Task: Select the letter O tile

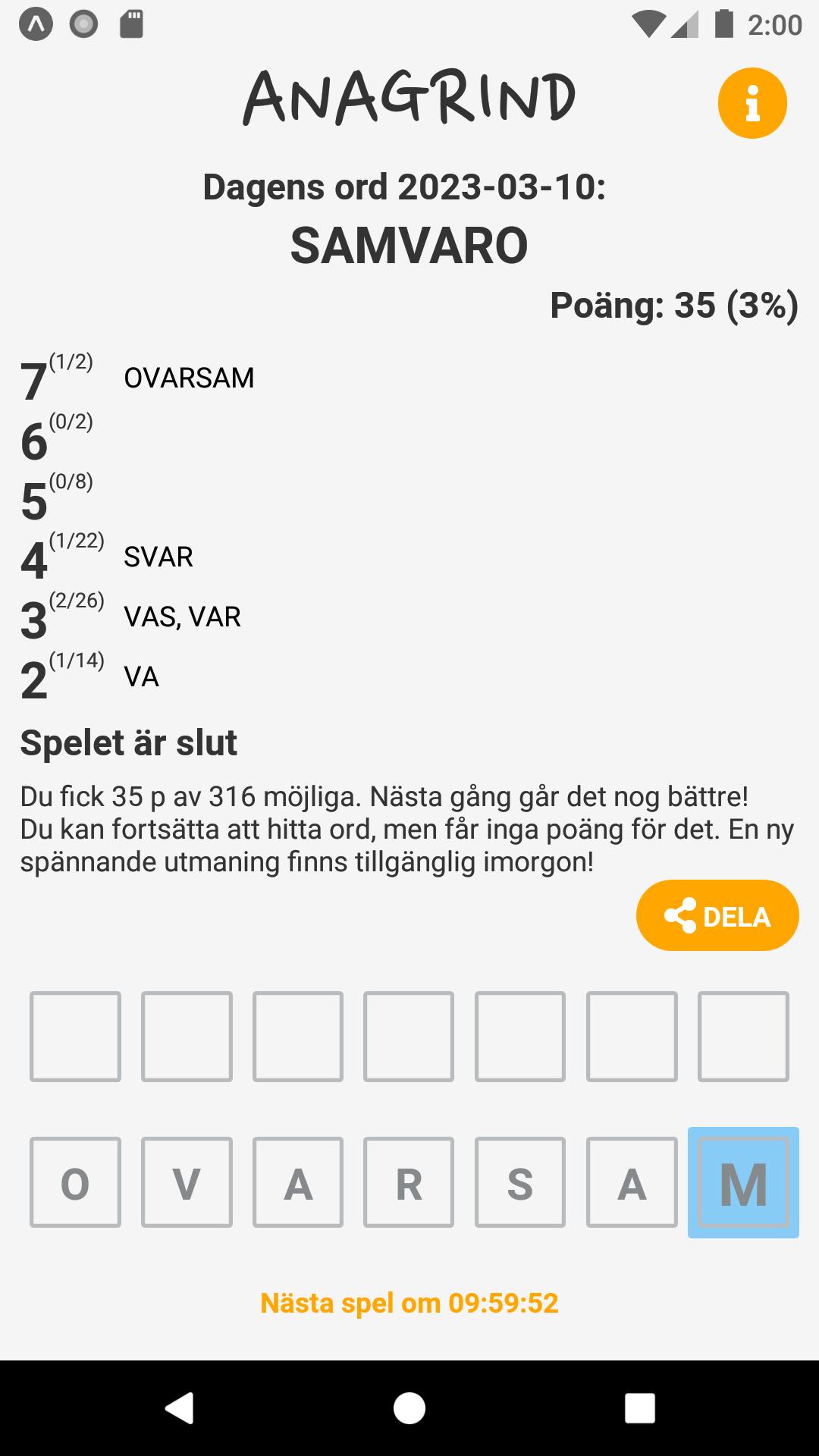Action: click(75, 1182)
